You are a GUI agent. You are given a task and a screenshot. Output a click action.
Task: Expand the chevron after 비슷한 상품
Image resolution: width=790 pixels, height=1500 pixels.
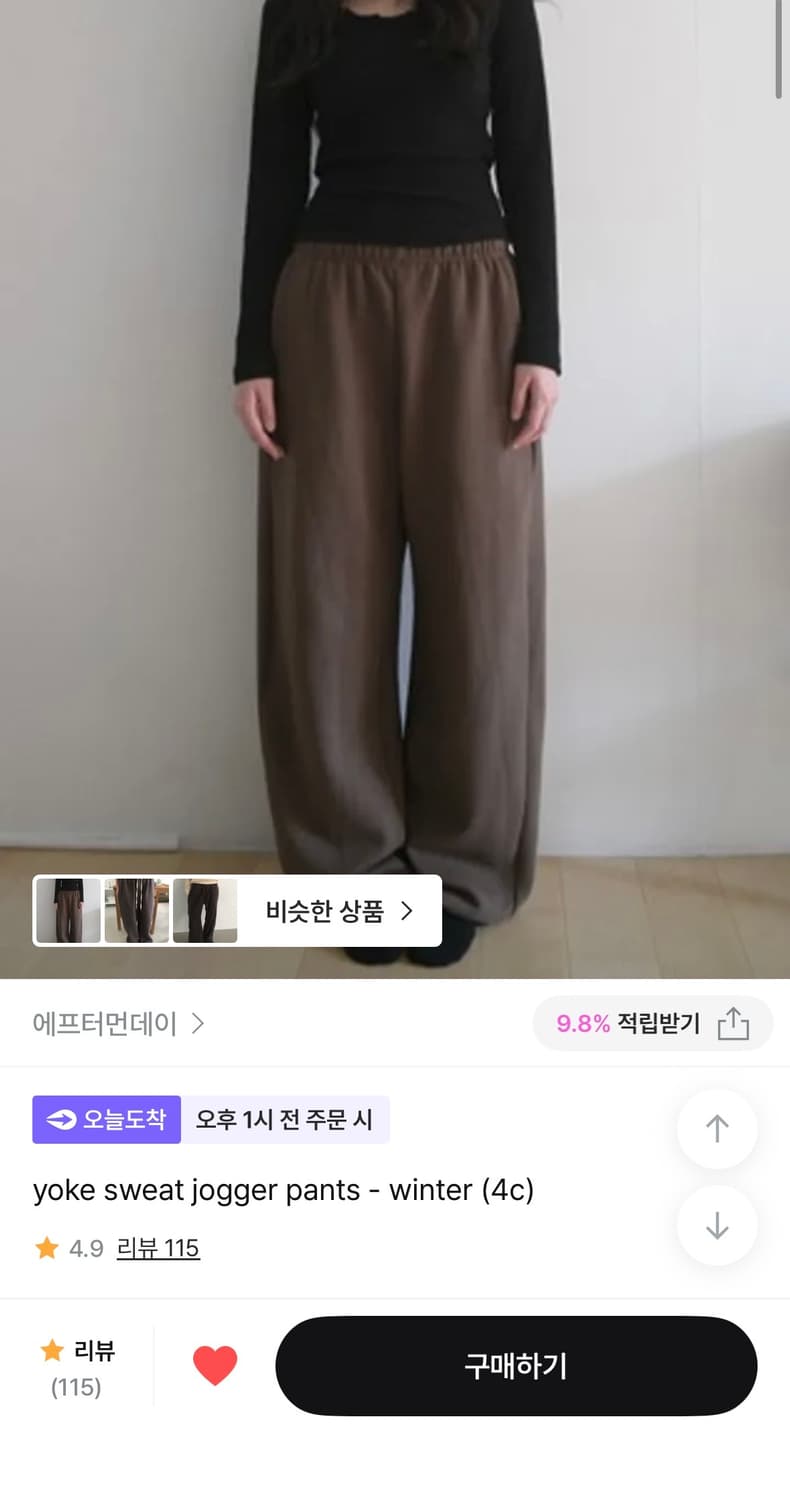click(x=407, y=911)
